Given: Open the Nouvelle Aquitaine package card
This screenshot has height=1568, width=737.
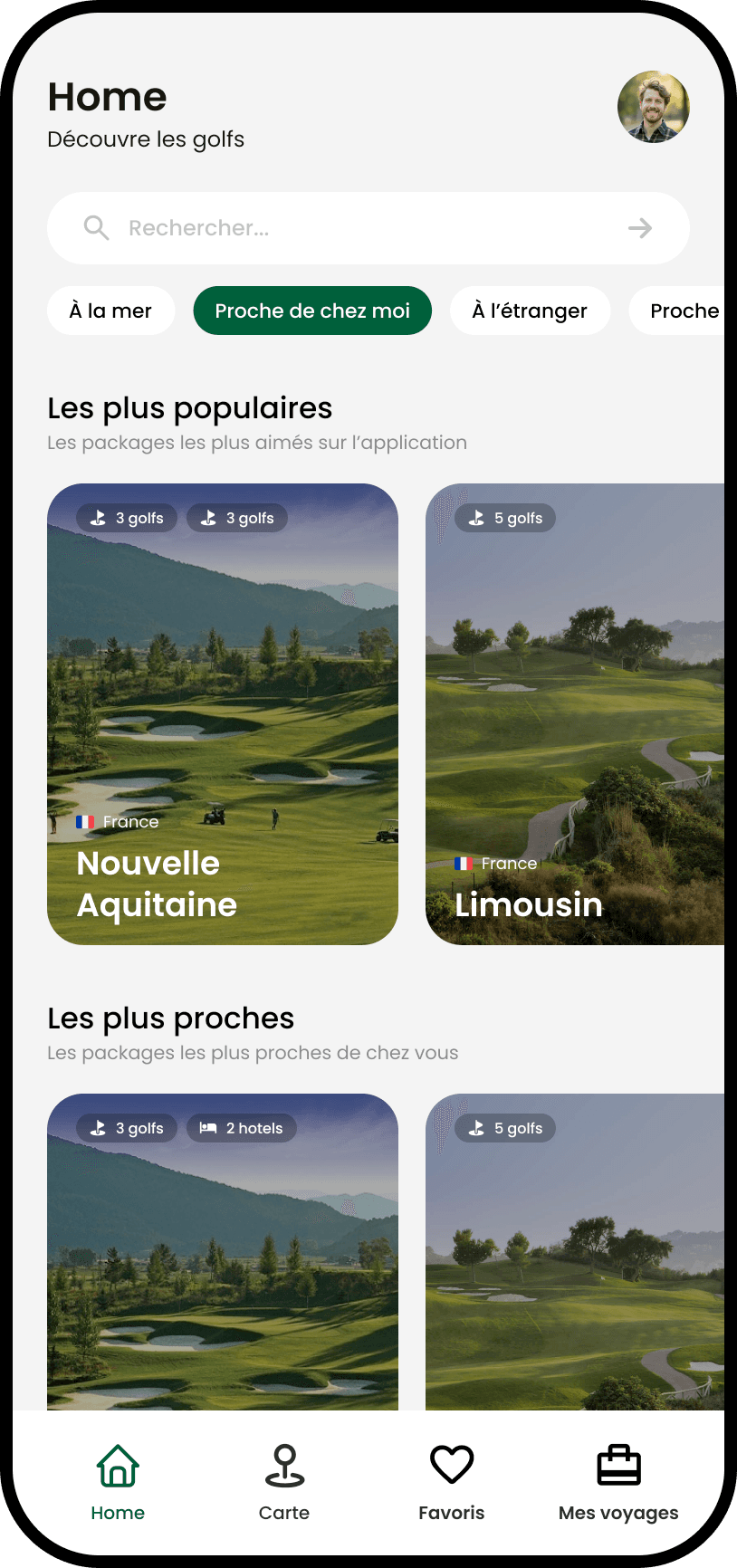Looking at the screenshot, I should pos(223,714).
